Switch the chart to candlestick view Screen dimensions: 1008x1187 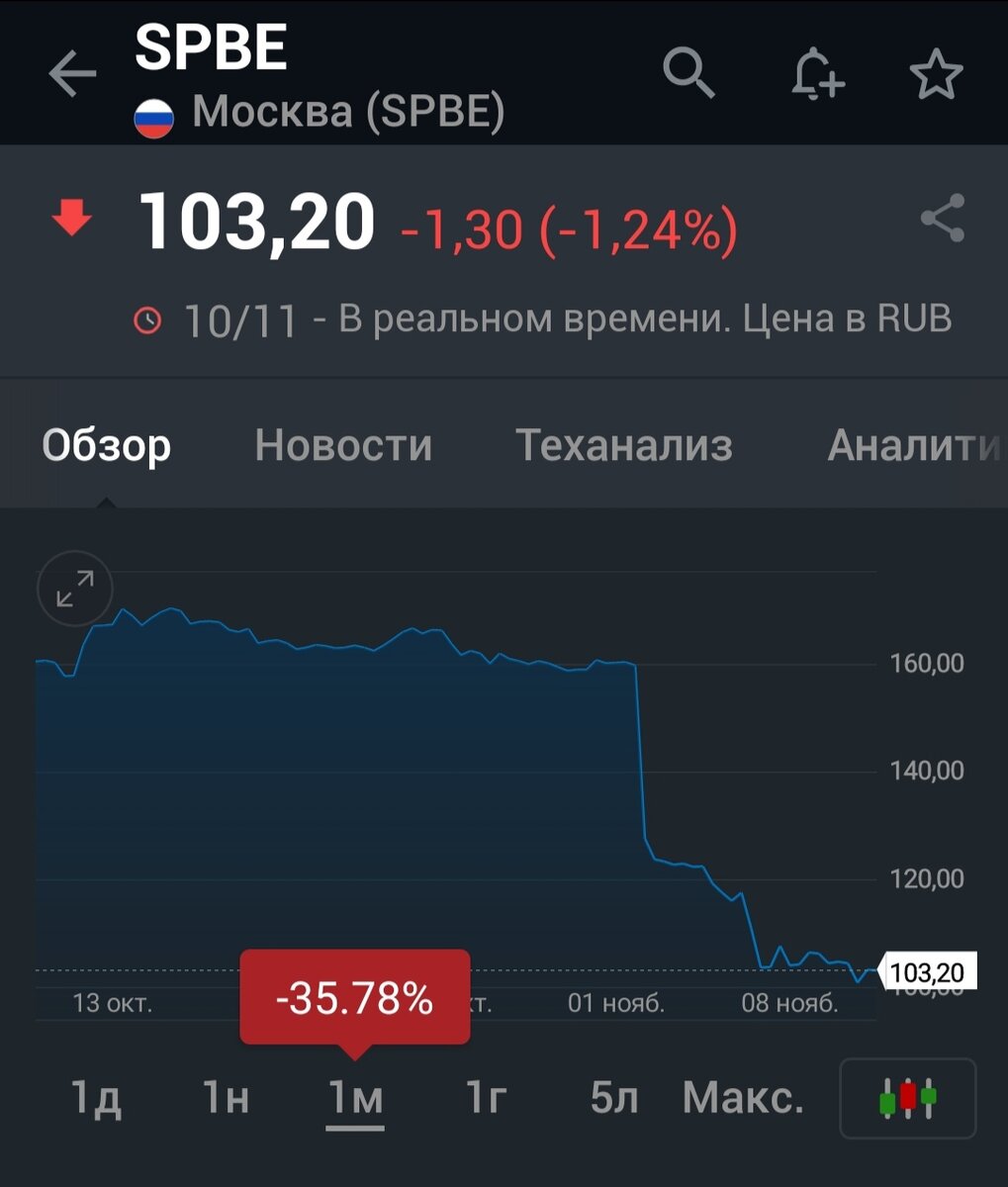click(x=907, y=1098)
